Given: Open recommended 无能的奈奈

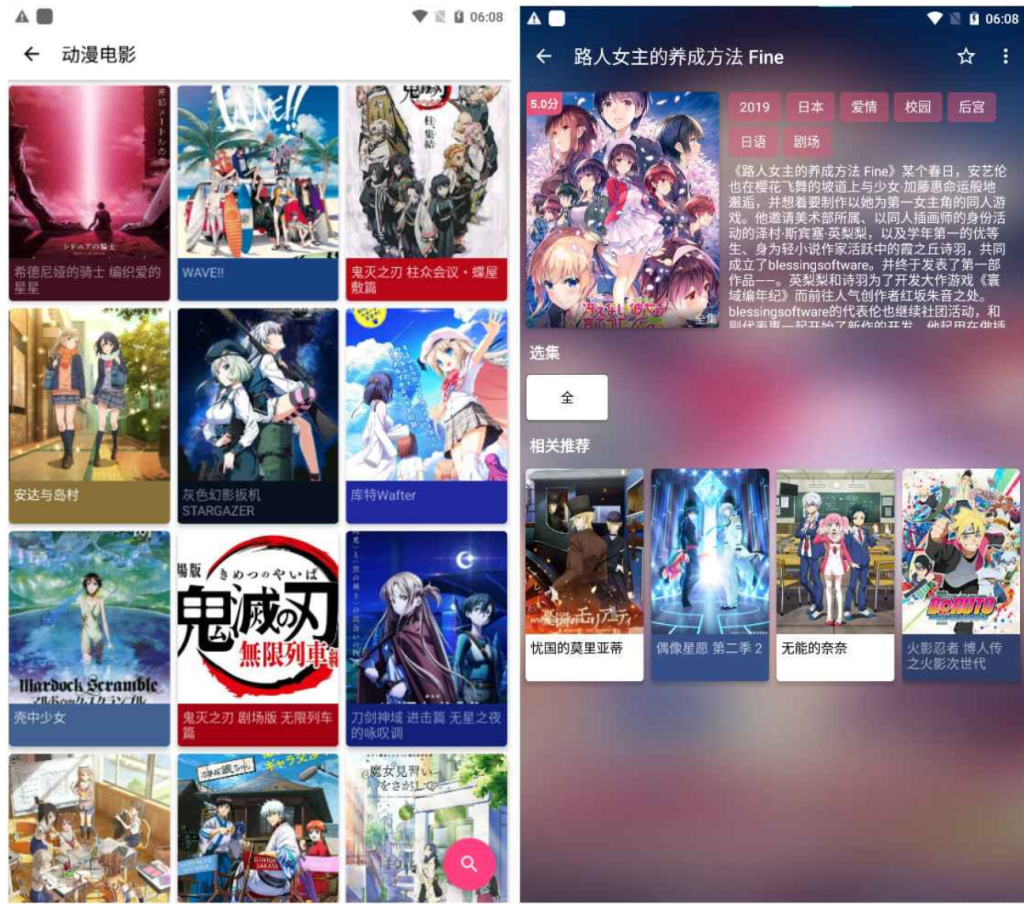Looking at the screenshot, I should (835, 574).
